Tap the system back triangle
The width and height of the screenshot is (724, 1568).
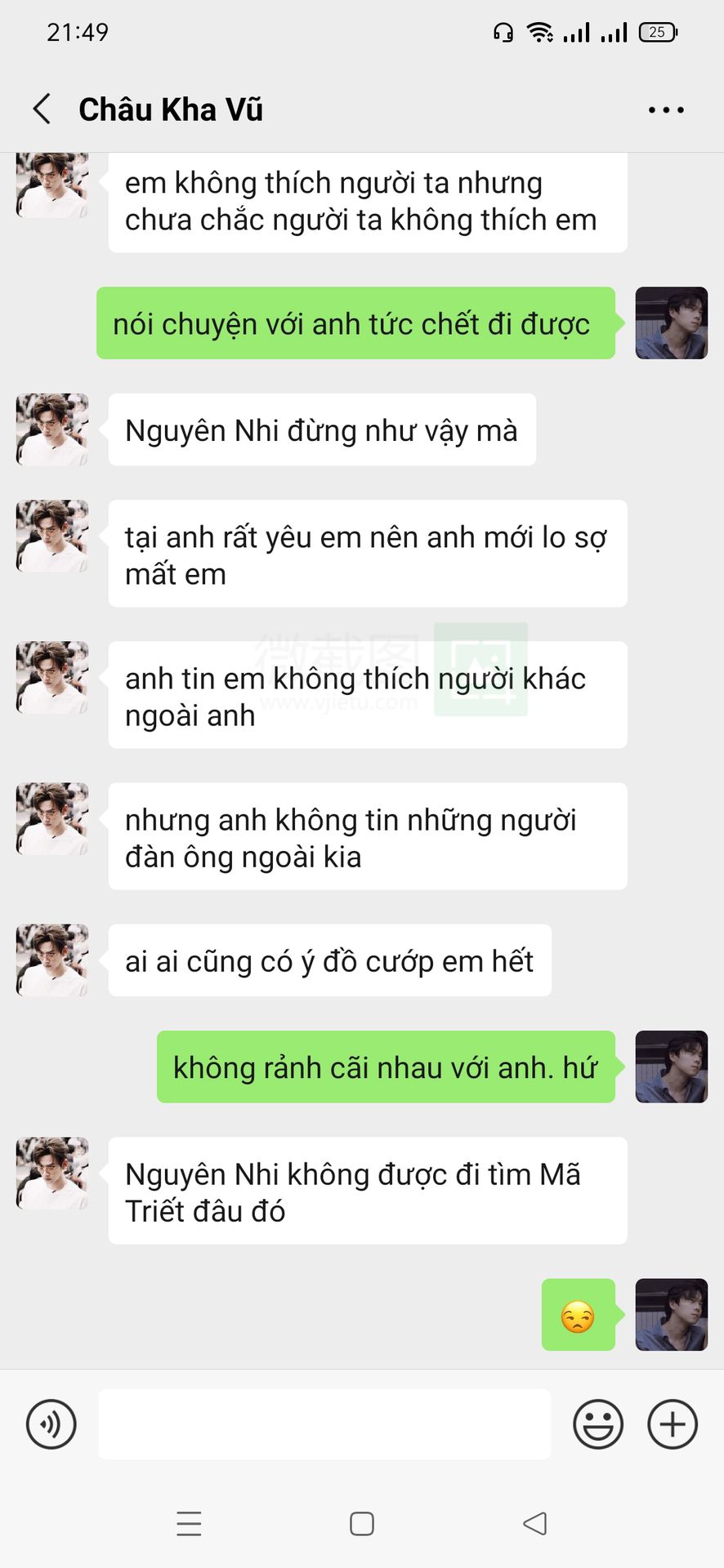point(535,1524)
